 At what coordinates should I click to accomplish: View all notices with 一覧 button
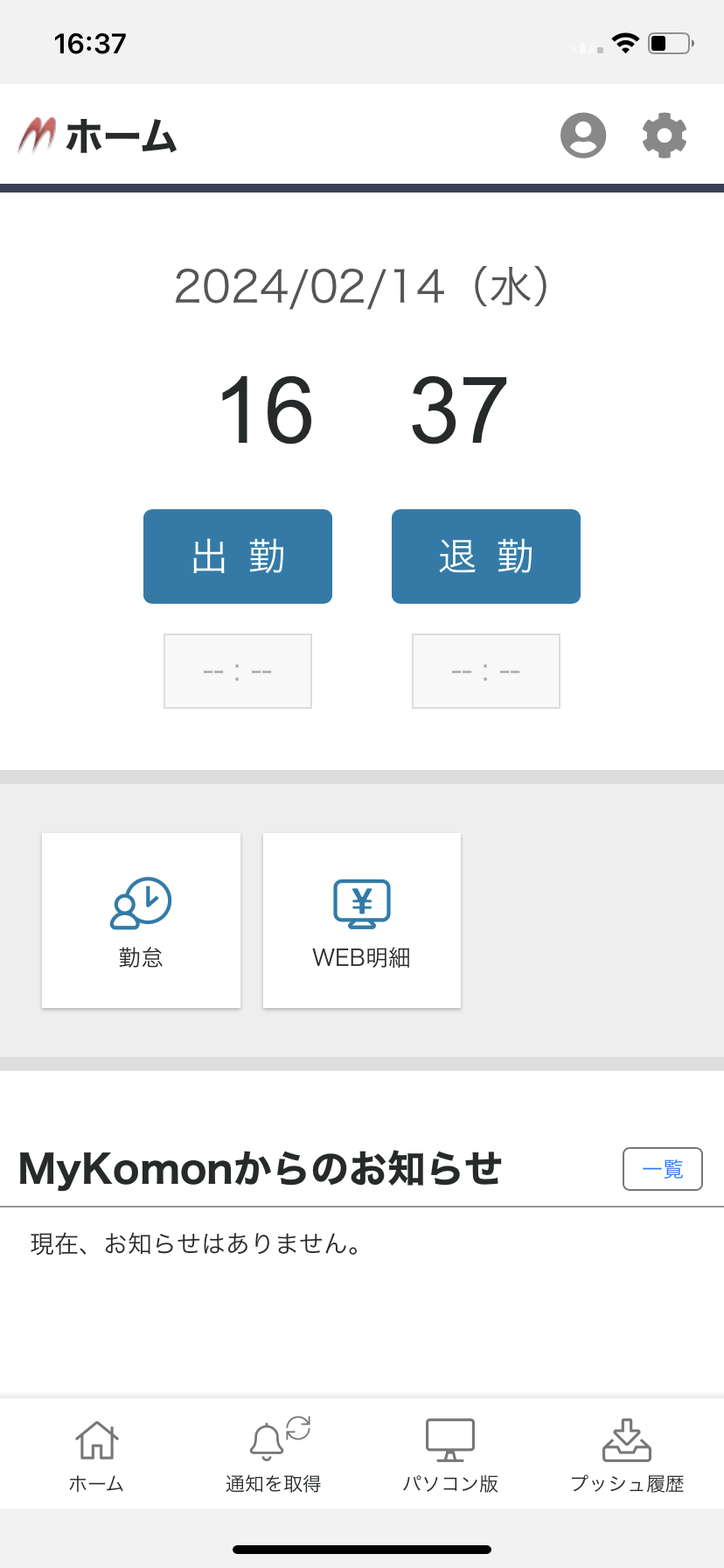tap(662, 1169)
